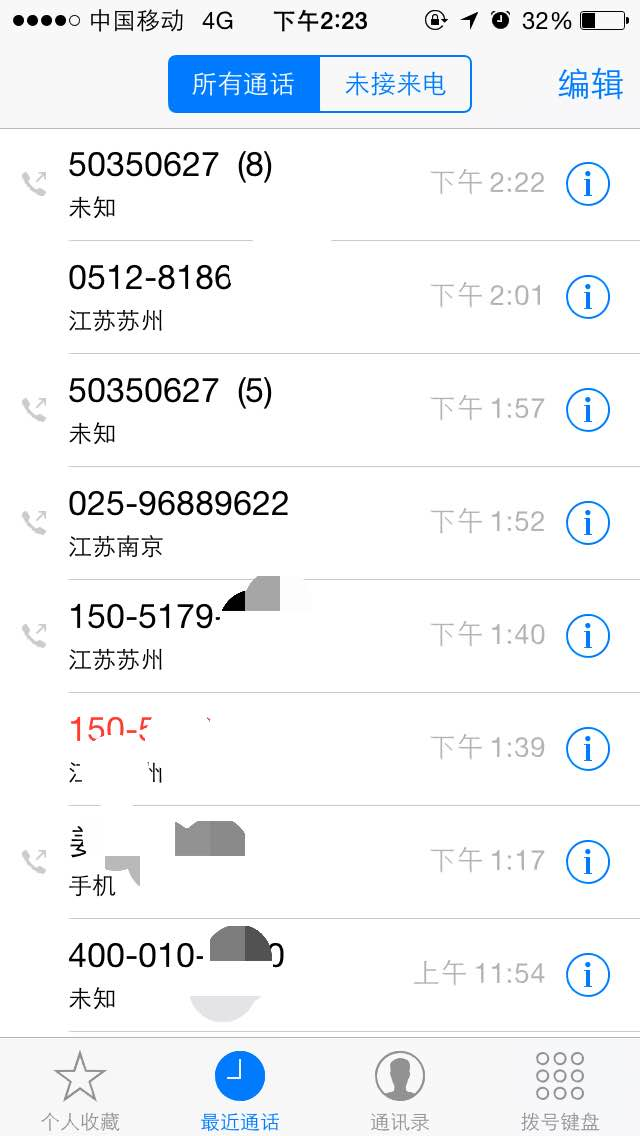View details of the 上午 11:54 call
This screenshot has height=1136, width=640.
point(588,974)
